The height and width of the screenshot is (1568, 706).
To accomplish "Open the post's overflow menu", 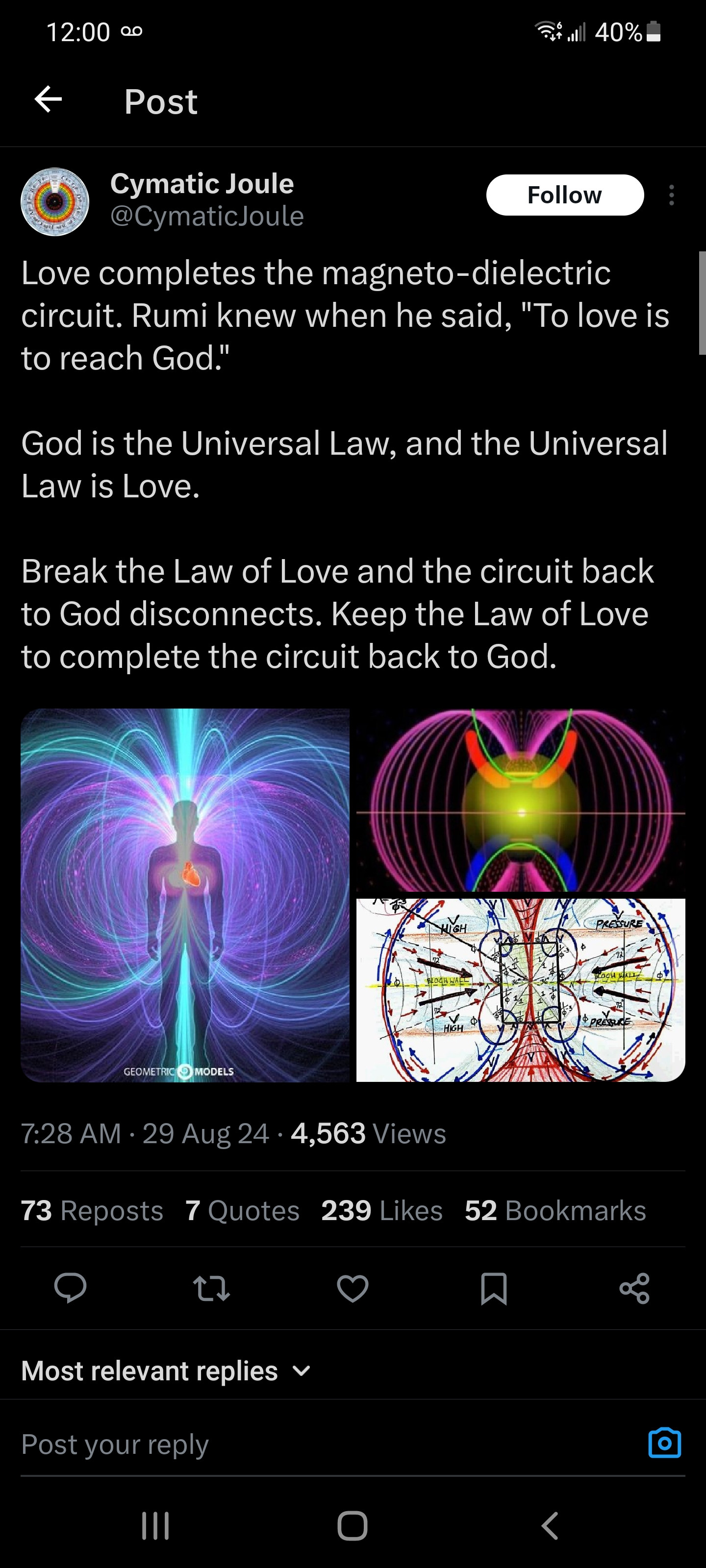I will click(671, 196).
